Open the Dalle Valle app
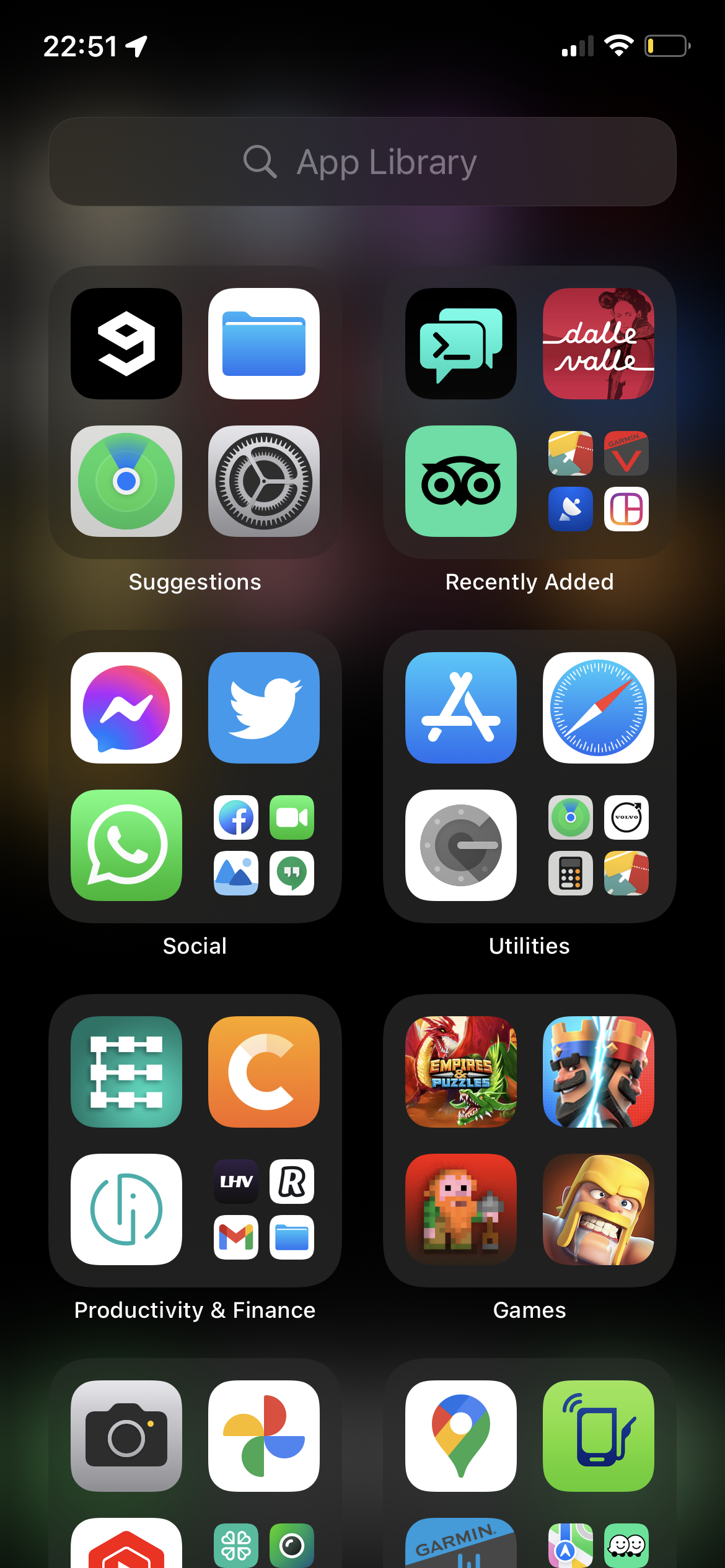The image size is (725, 1568). pyautogui.click(x=599, y=344)
